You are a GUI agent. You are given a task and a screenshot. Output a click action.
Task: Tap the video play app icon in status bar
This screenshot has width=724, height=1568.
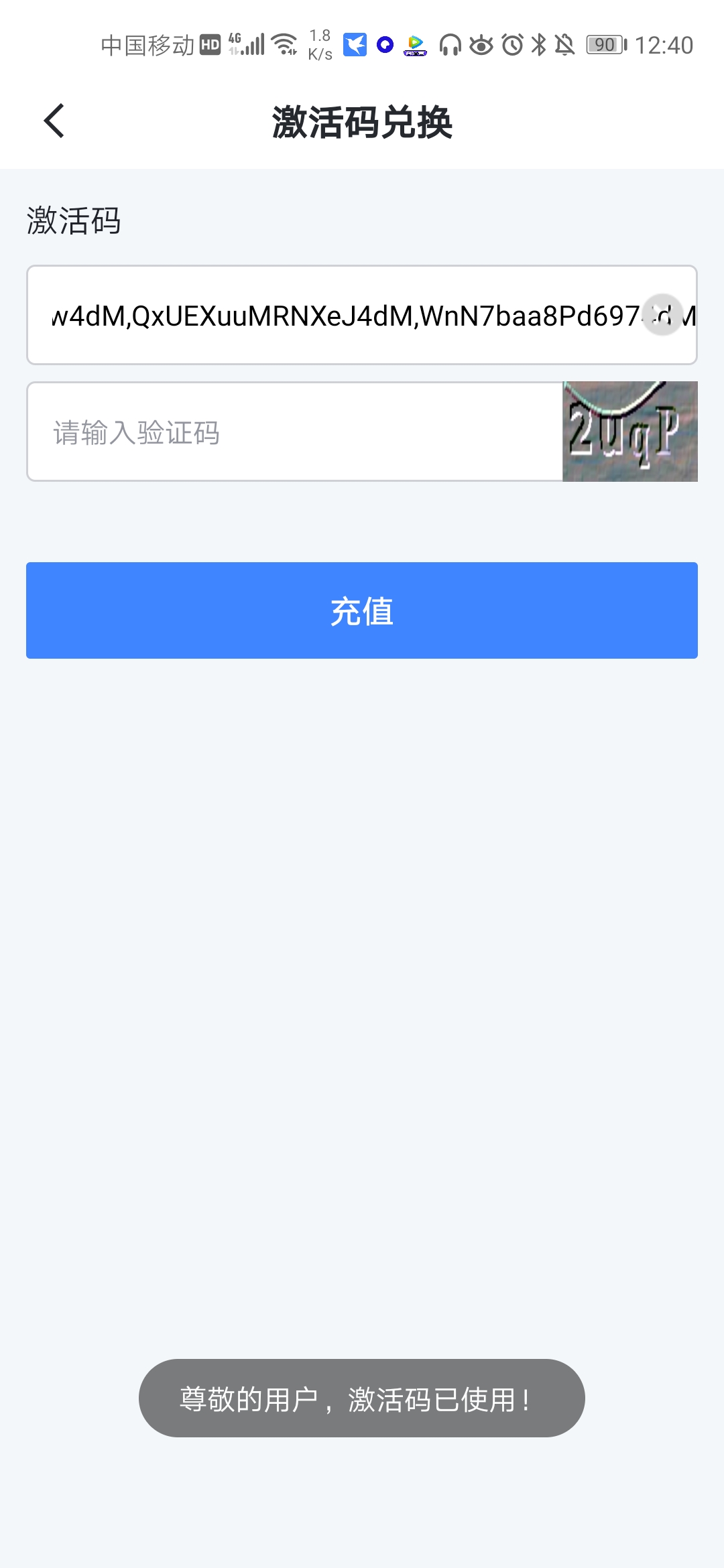[x=415, y=44]
